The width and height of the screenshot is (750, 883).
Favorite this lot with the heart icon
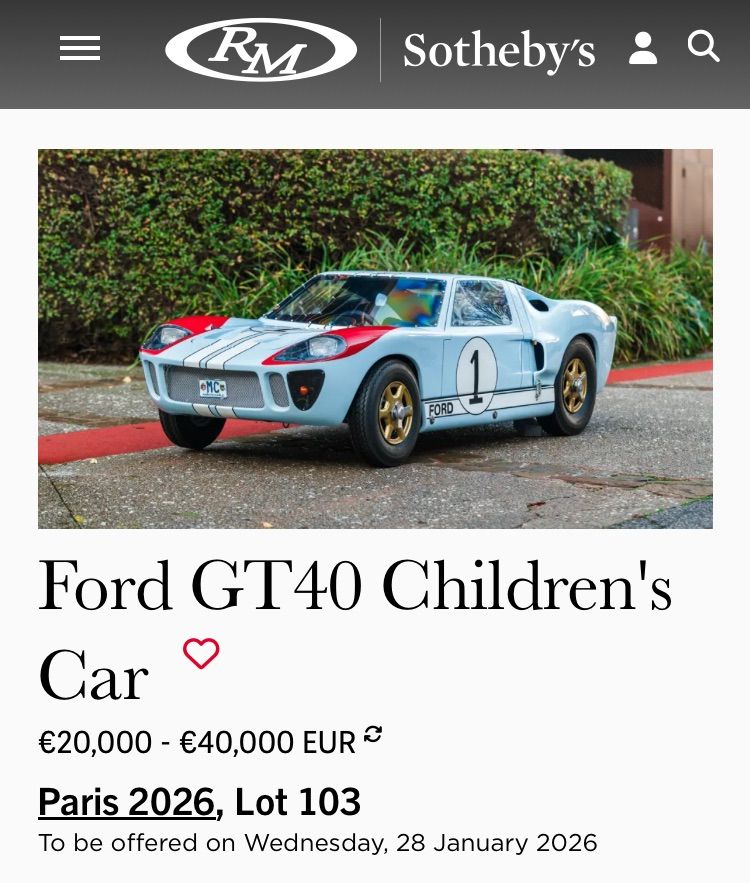(x=201, y=654)
